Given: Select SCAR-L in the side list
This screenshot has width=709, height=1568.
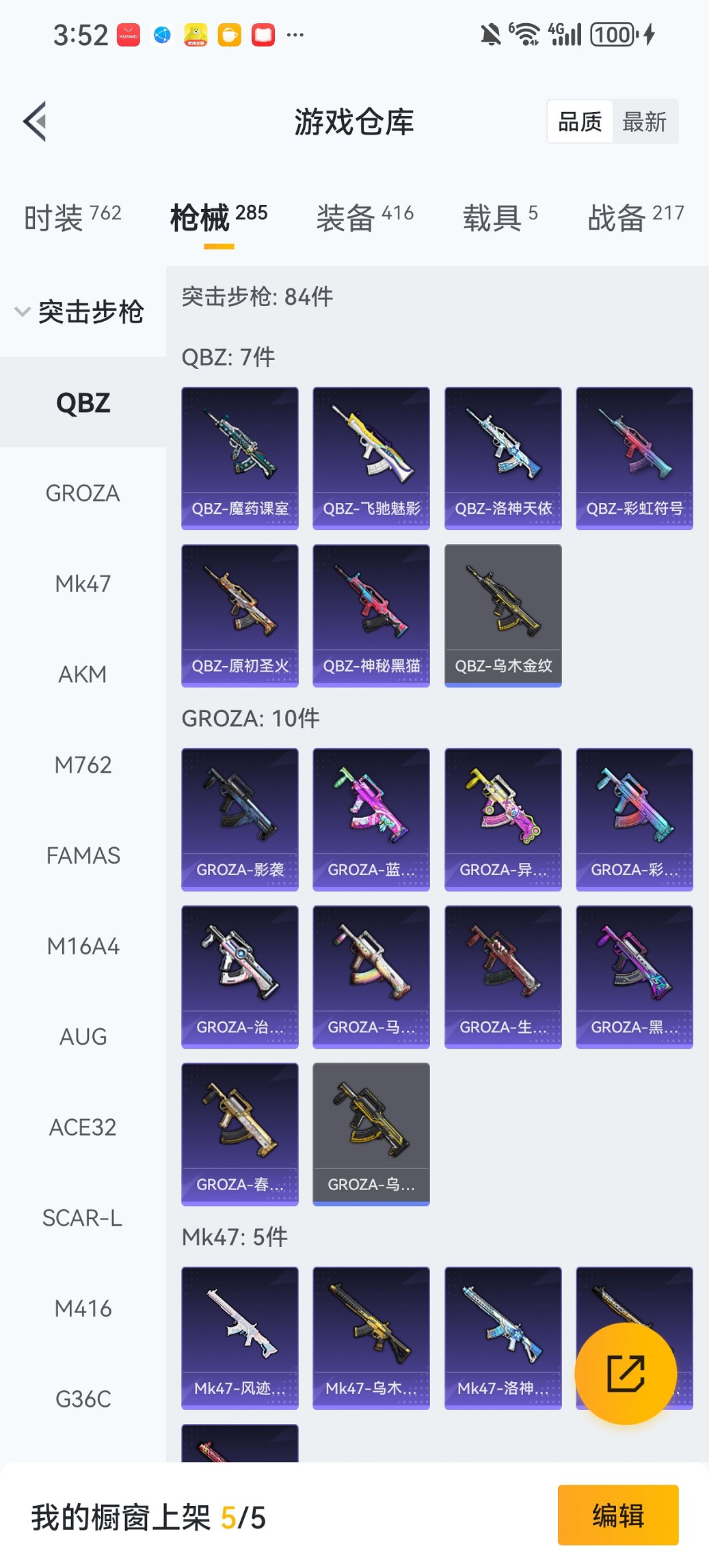Looking at the screenshot, I should tap(83, 1218).
